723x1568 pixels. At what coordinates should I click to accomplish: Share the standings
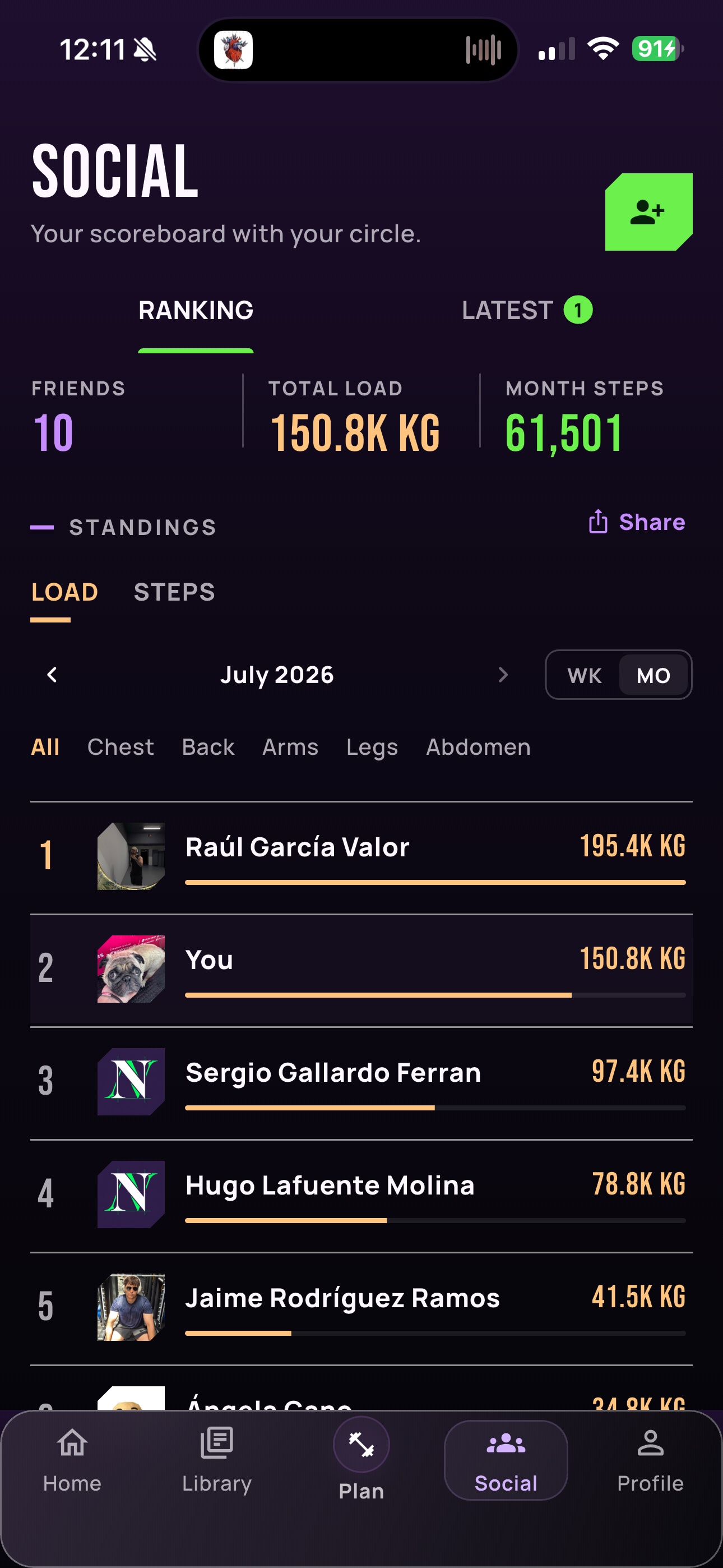[637, 522]
